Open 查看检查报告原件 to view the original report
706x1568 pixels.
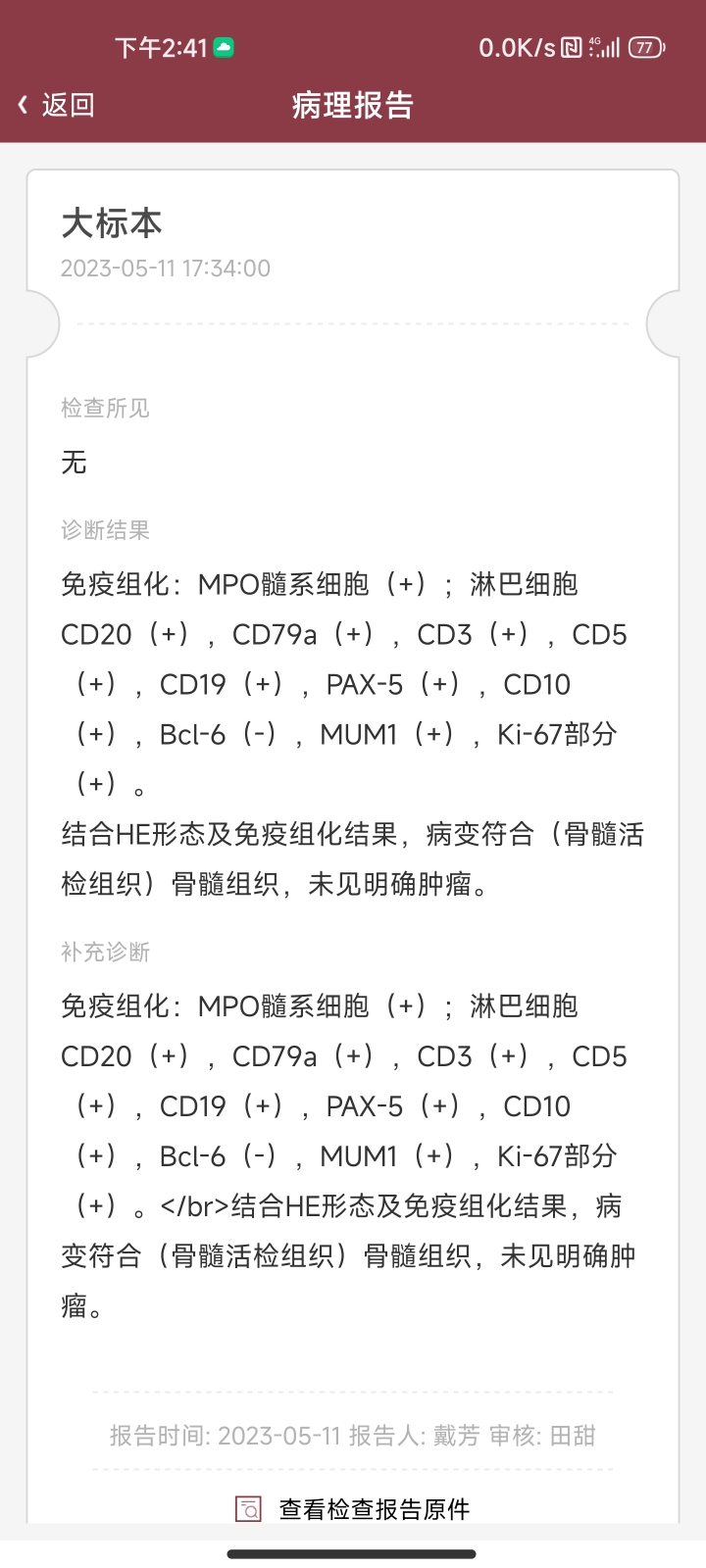[353, 1509]
